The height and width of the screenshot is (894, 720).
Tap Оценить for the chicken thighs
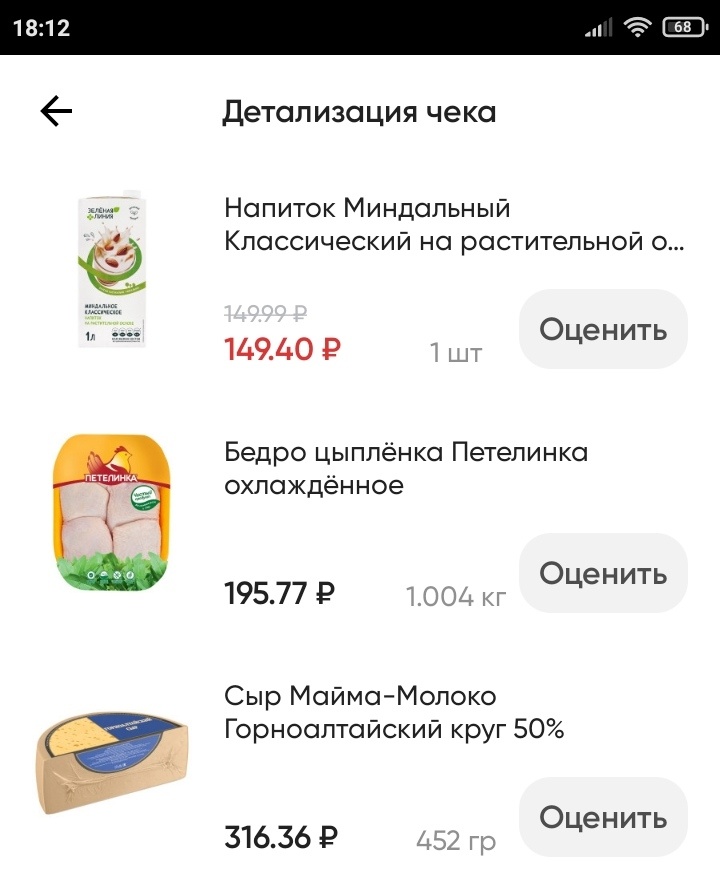pyautogui.click(x=603, y=572)
